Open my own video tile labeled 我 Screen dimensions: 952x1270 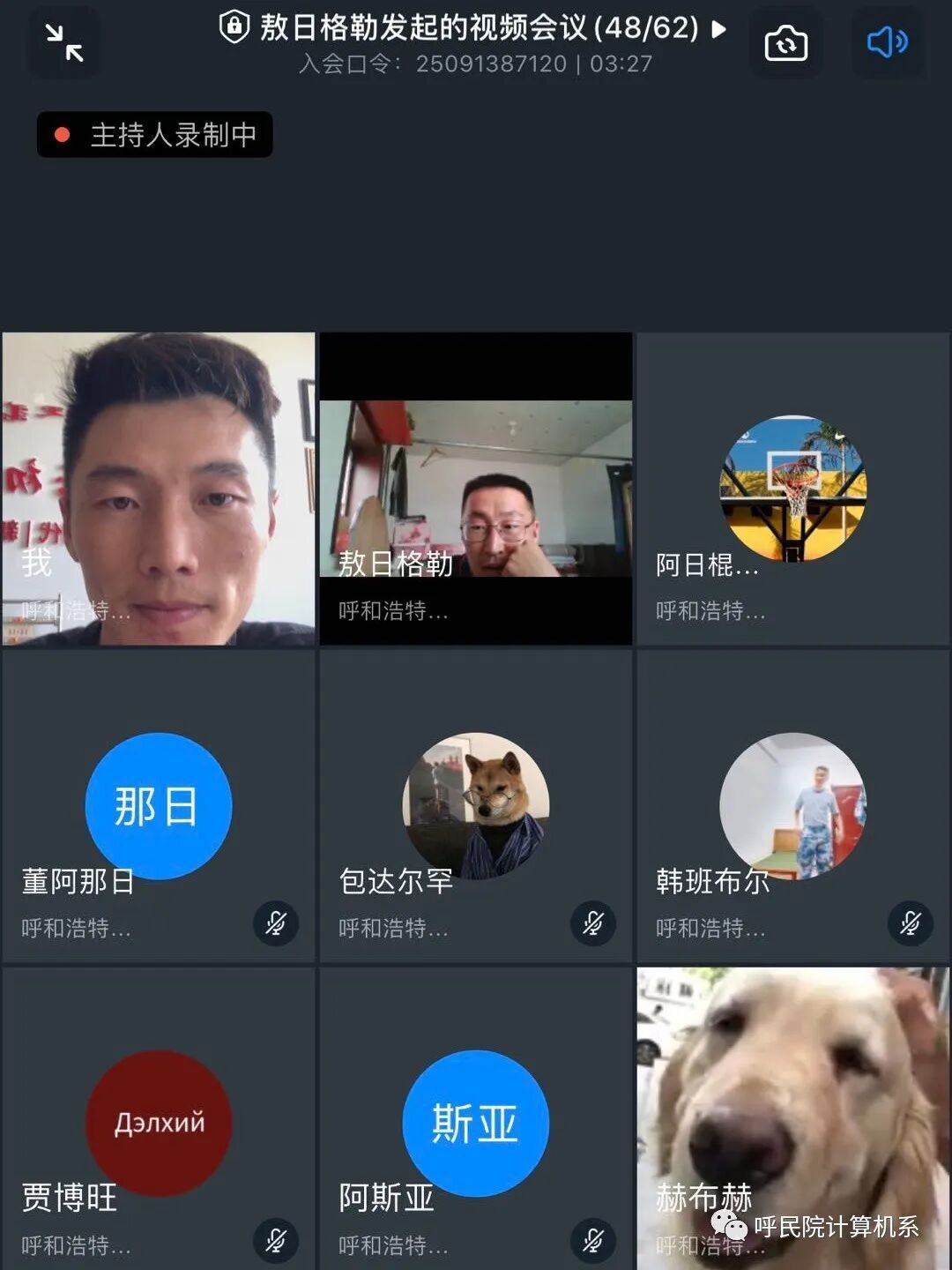[x=159, y=488]
